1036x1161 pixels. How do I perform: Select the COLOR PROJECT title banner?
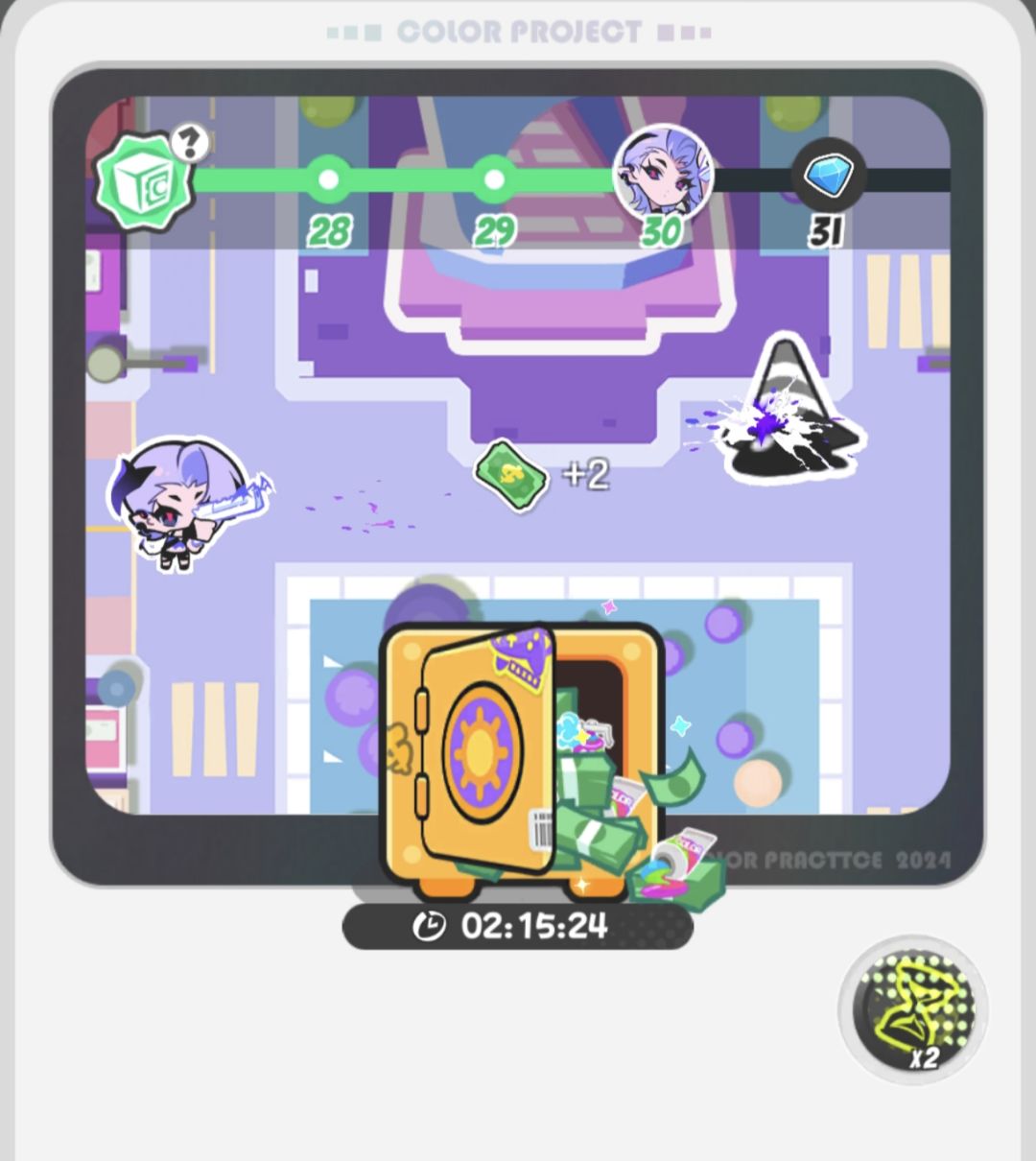point(518,32)
